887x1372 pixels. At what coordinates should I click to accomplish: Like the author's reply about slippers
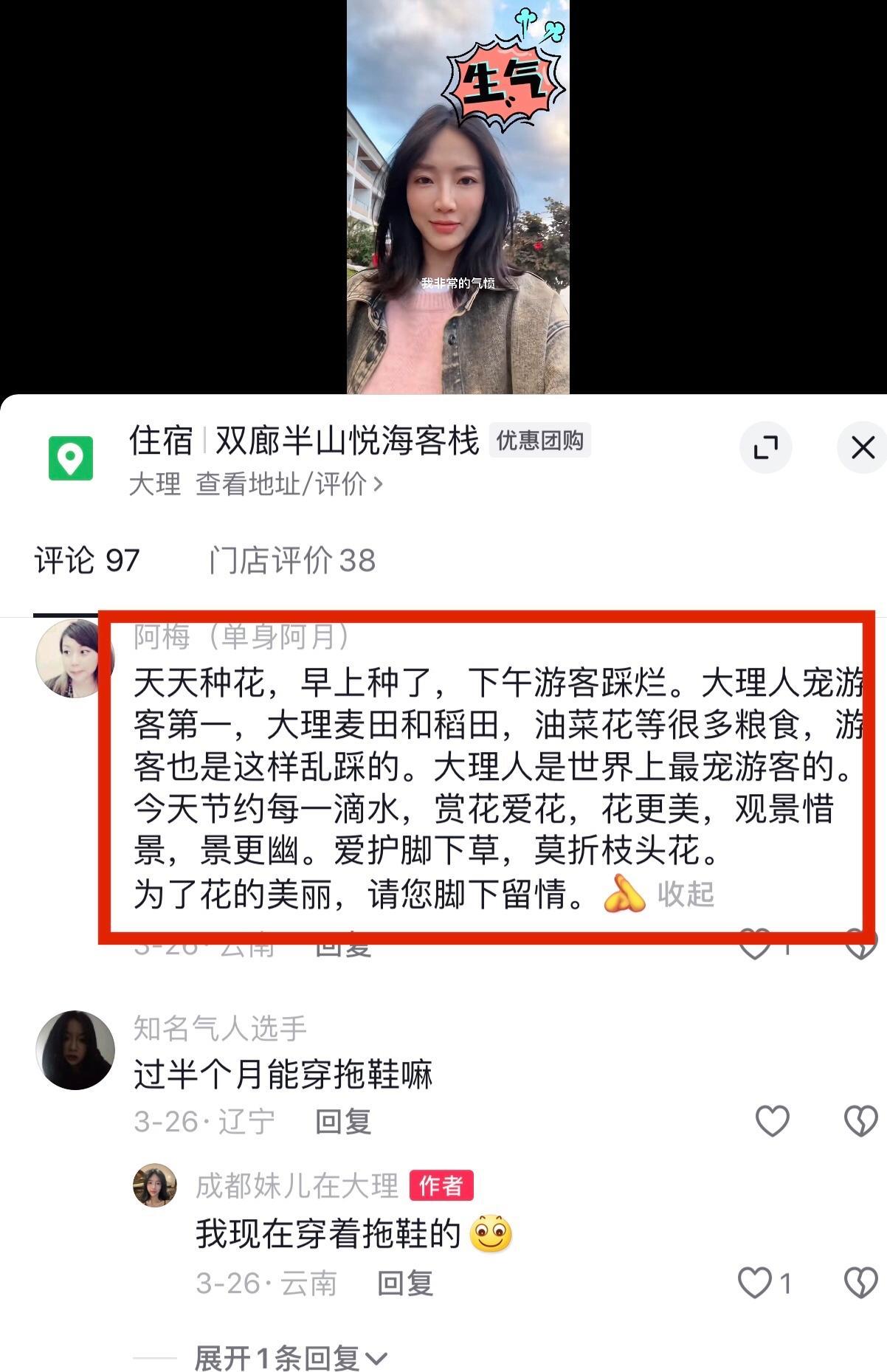[x=756, y=1283]
